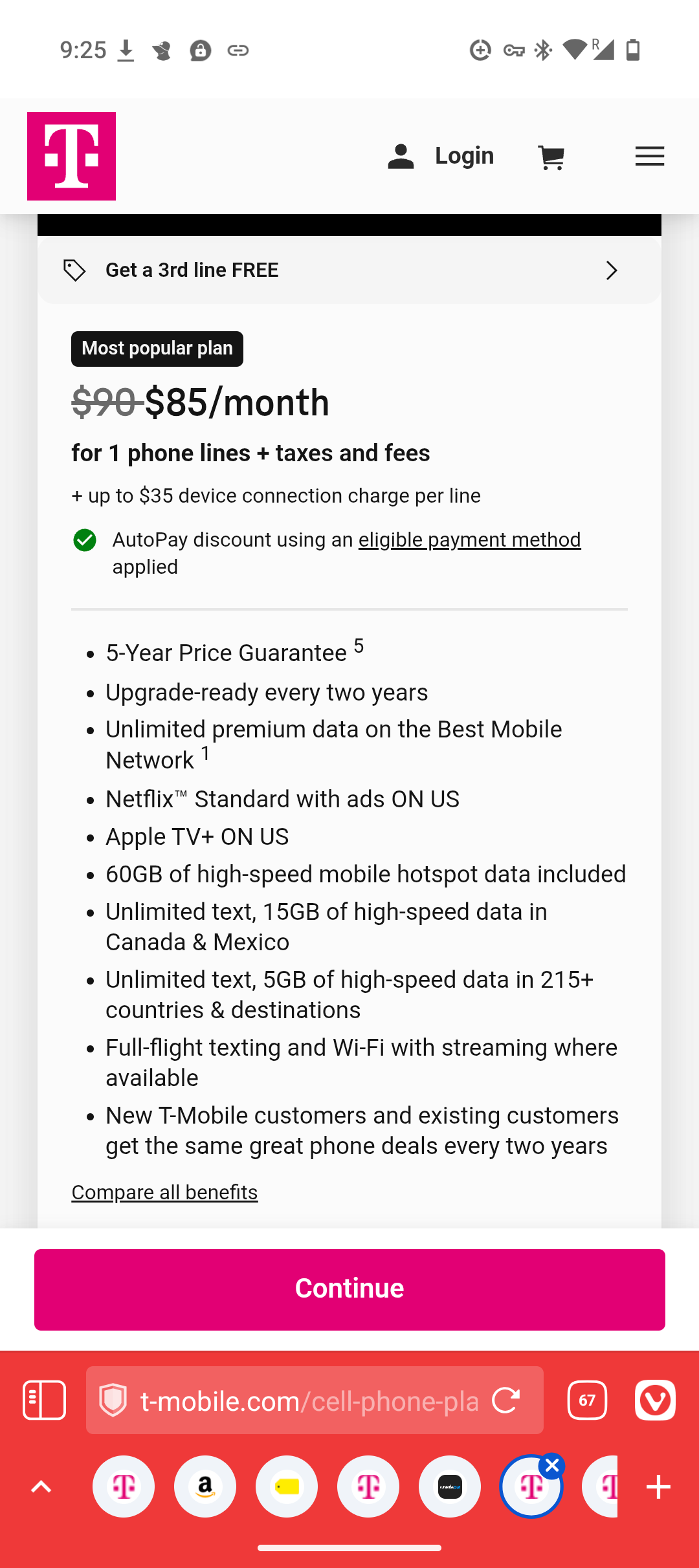699x1568 pixels.
Task: Open the tab switcher showing 67 tabs
Action: (x=587, y=1400)
